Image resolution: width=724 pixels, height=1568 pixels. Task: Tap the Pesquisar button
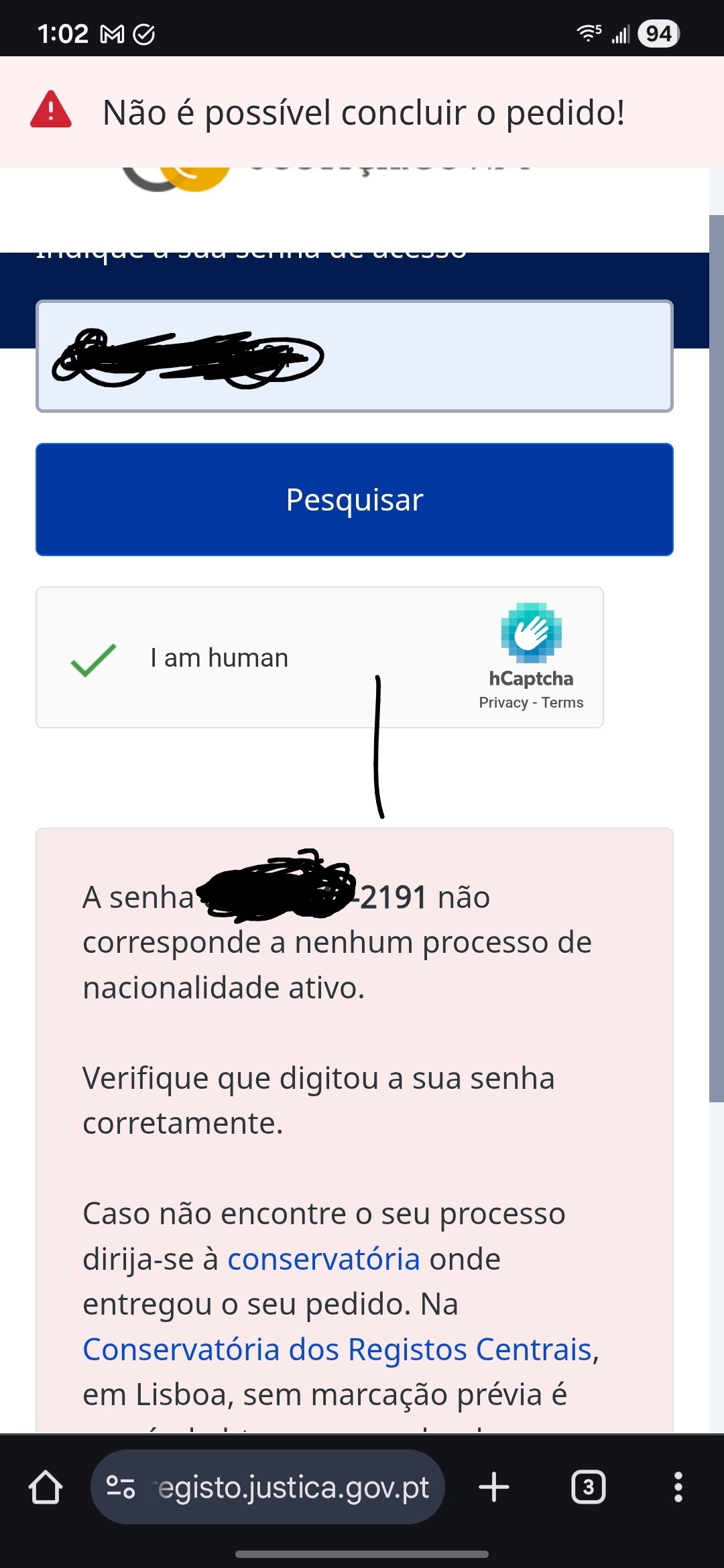click(x=354, y=499)
